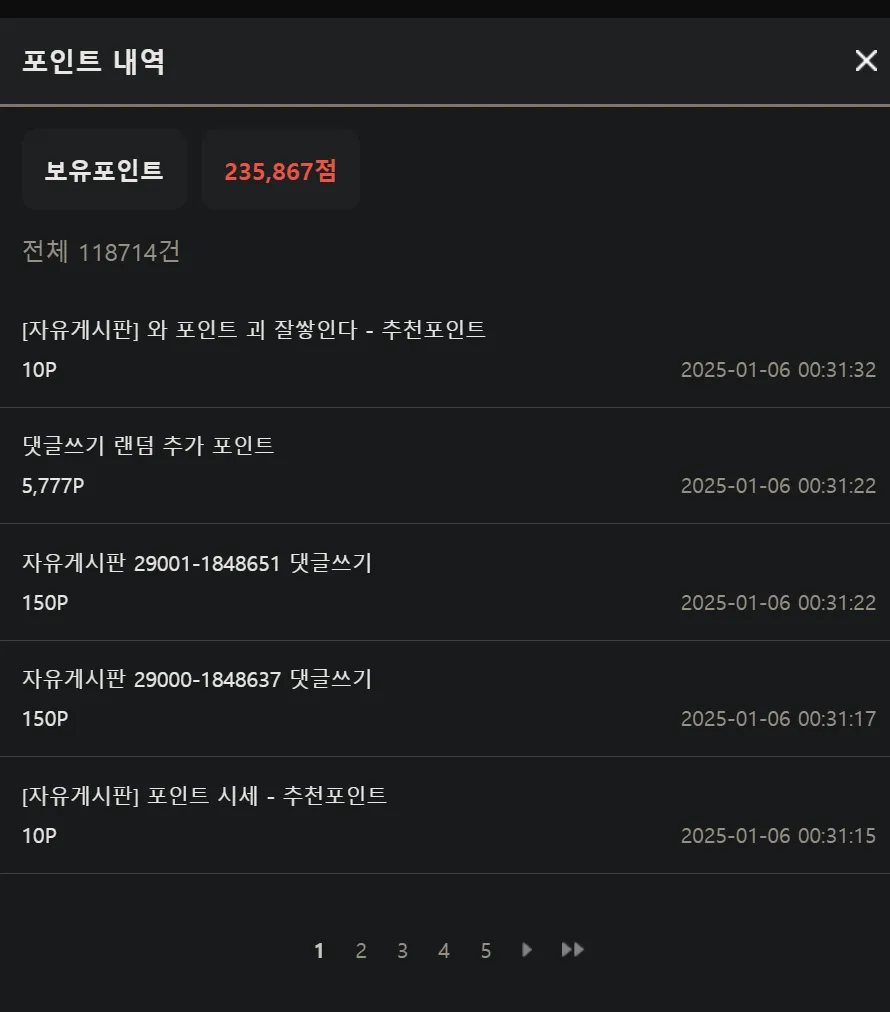The width and height of the screenshot is (890, 1012).
Task: Go to page 5 of point history
Action: 486,951
